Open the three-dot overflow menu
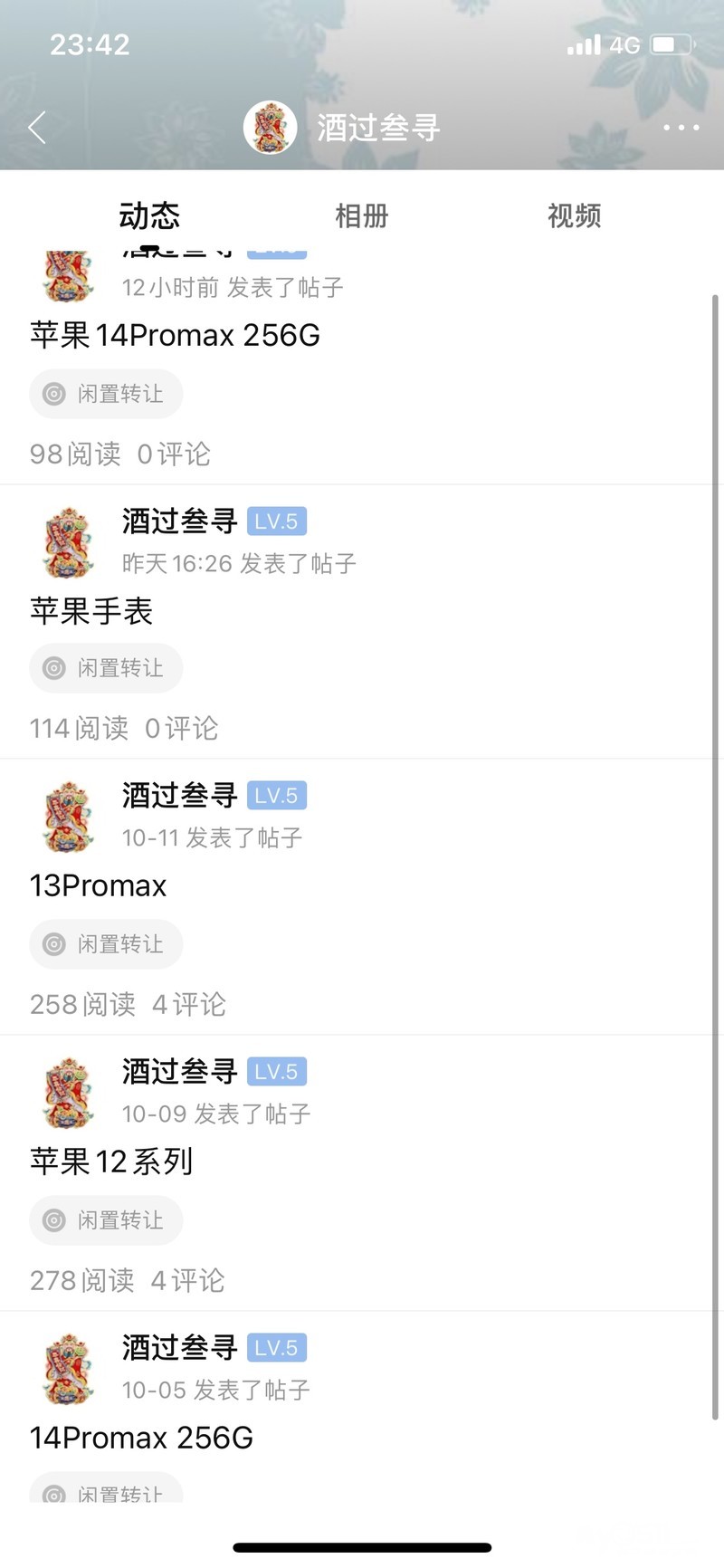This screenshot has width=724, height=1568. [x=681, y=128]
